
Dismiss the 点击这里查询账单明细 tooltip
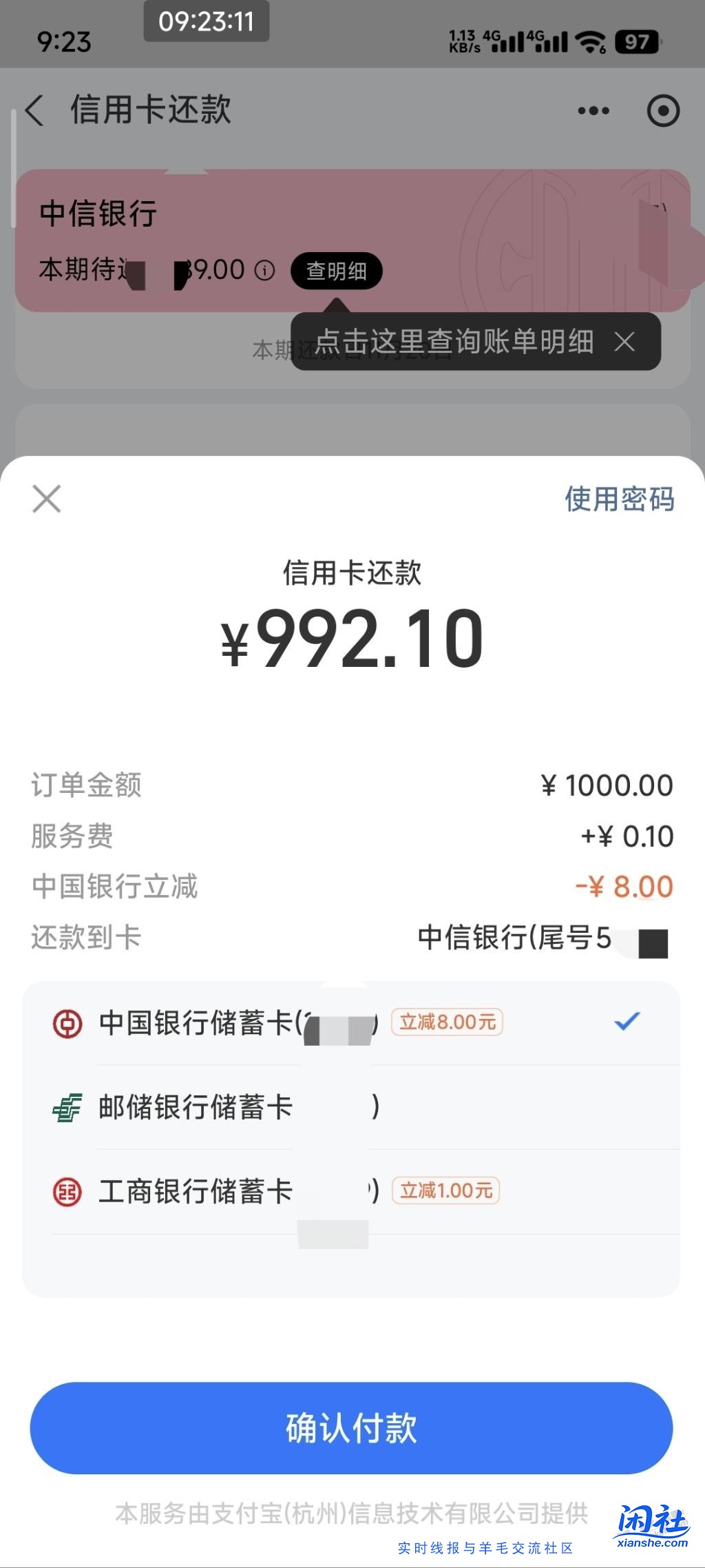click(625, 342)
